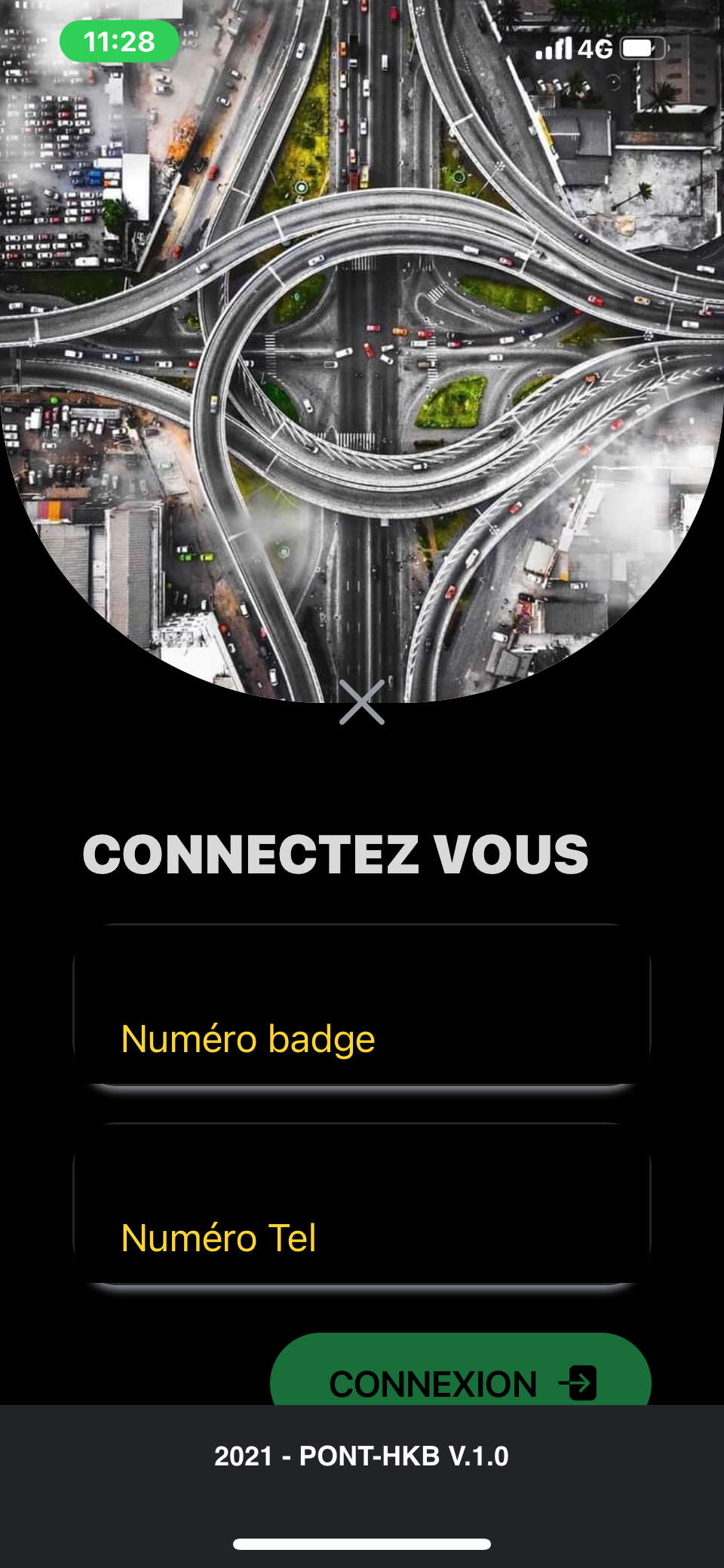Tap the CONNEXION button to log in
Screen dimensions: 724x1568
(460, 1374)
